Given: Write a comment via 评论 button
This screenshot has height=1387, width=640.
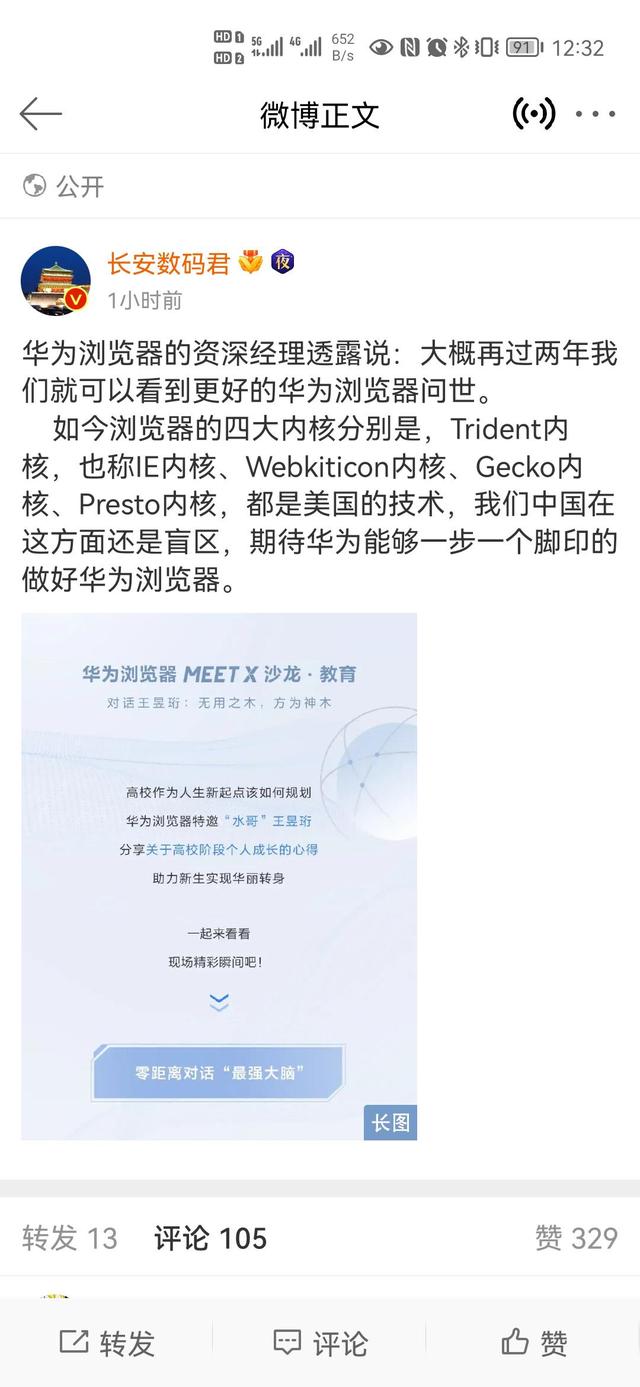Looking at the screenshot, I should coord(320,1342).
